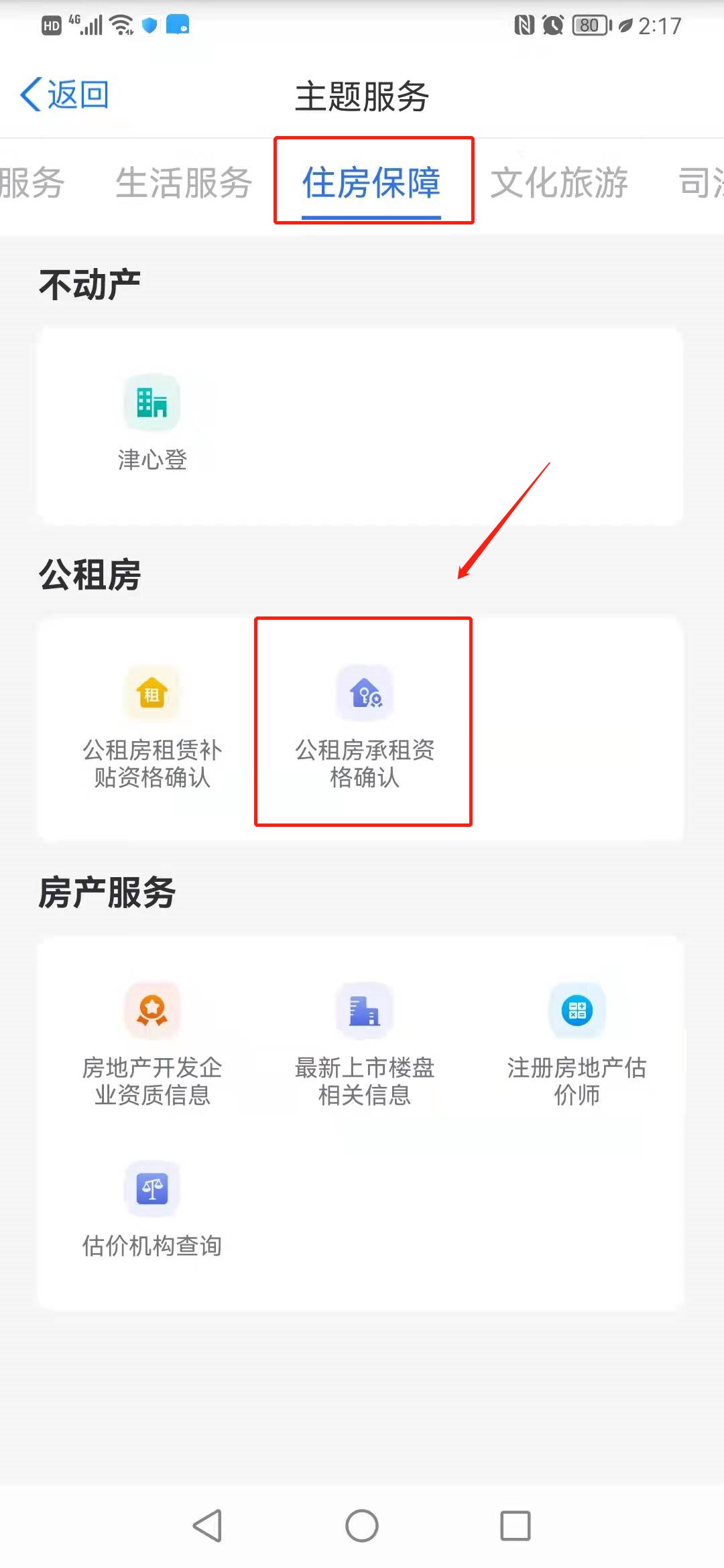Open 估价机构查询
724x1568 pixels.
click(152, 1210)
